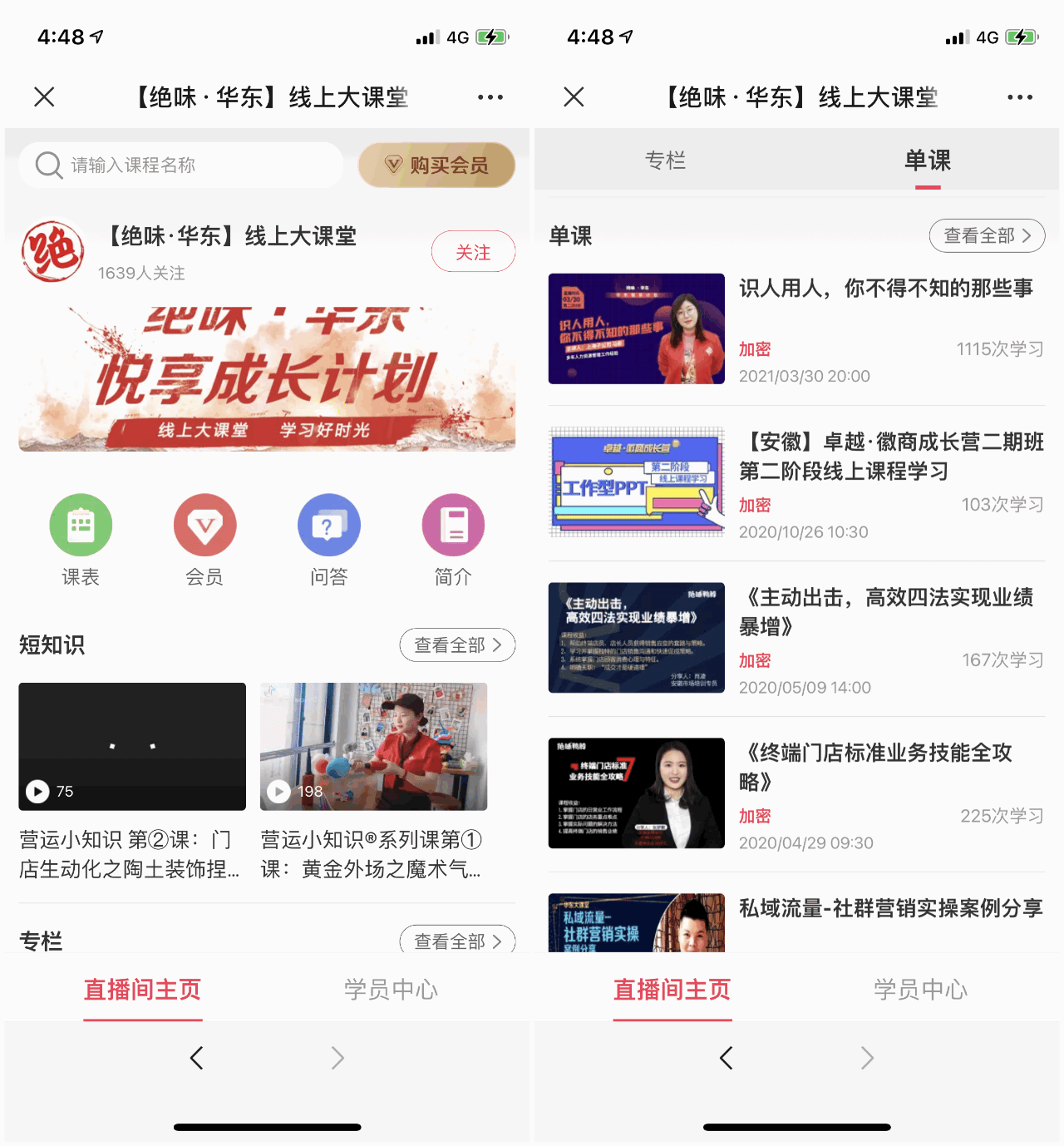Viewport: 1064px width, 1146px height.
Task: Tap the forward navigation arrow
Action: [337, 1057]
